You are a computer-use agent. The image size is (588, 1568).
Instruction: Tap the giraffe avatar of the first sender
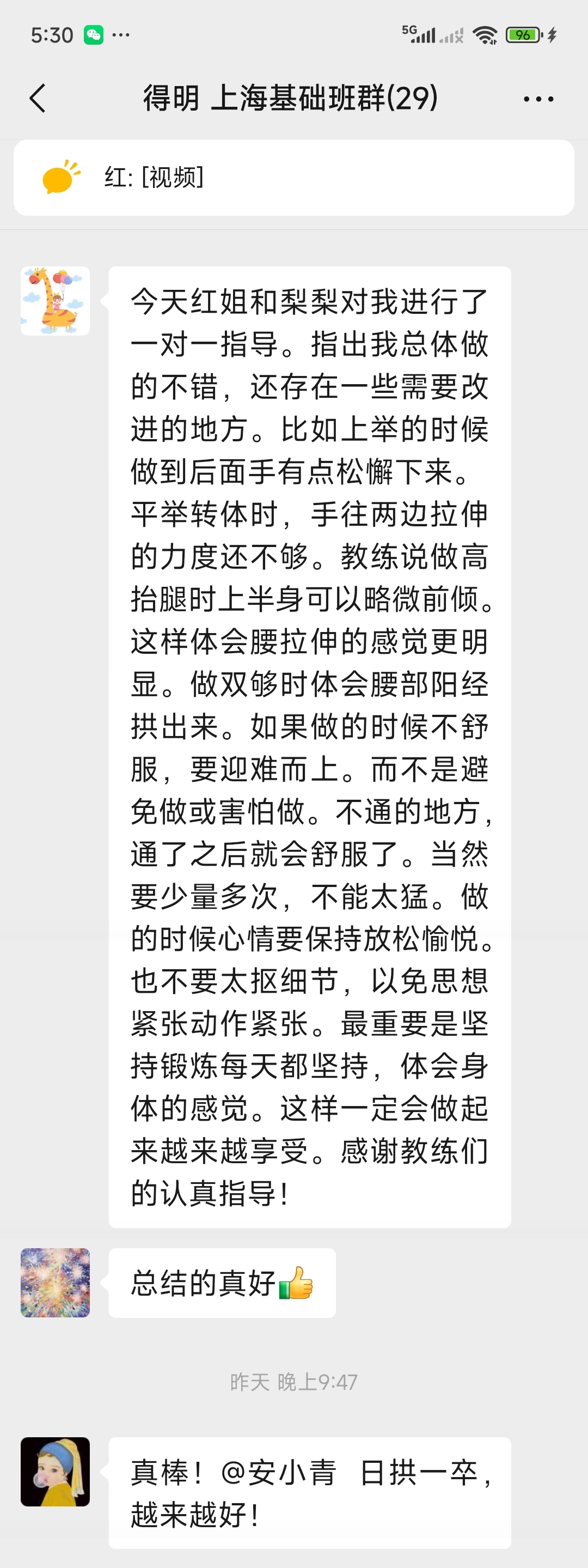(x=56, y=301)
